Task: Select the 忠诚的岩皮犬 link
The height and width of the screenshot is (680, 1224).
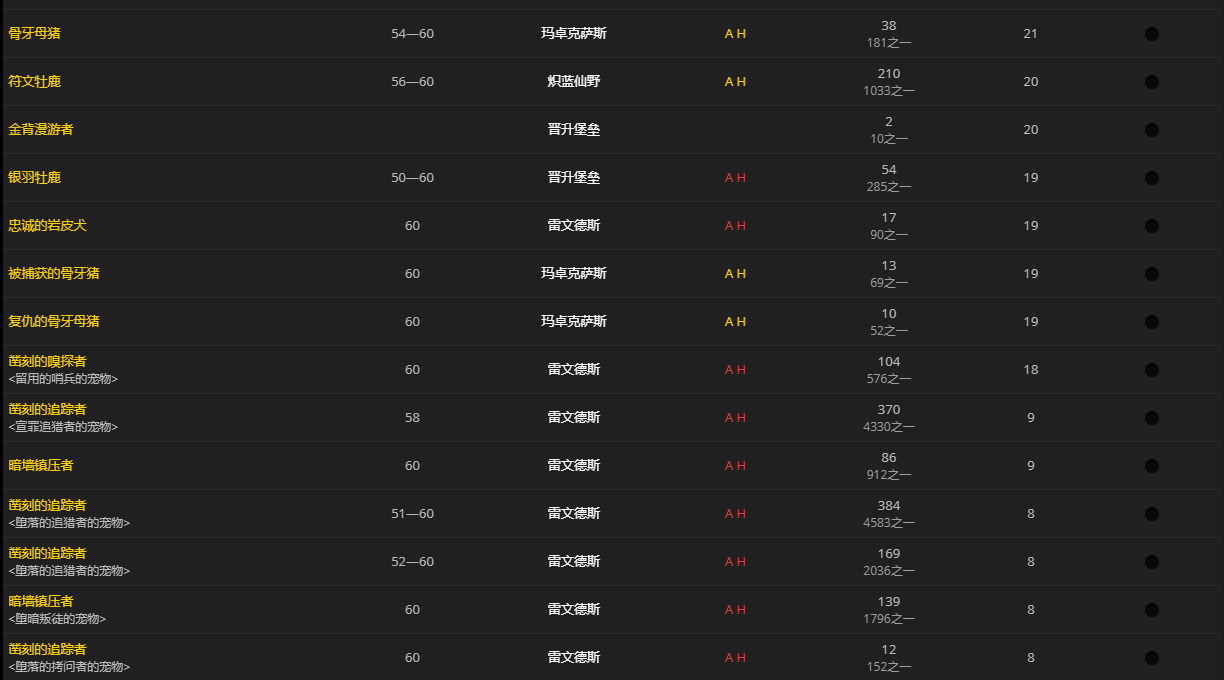Action: pyautogui.click(x=48, y=225)
